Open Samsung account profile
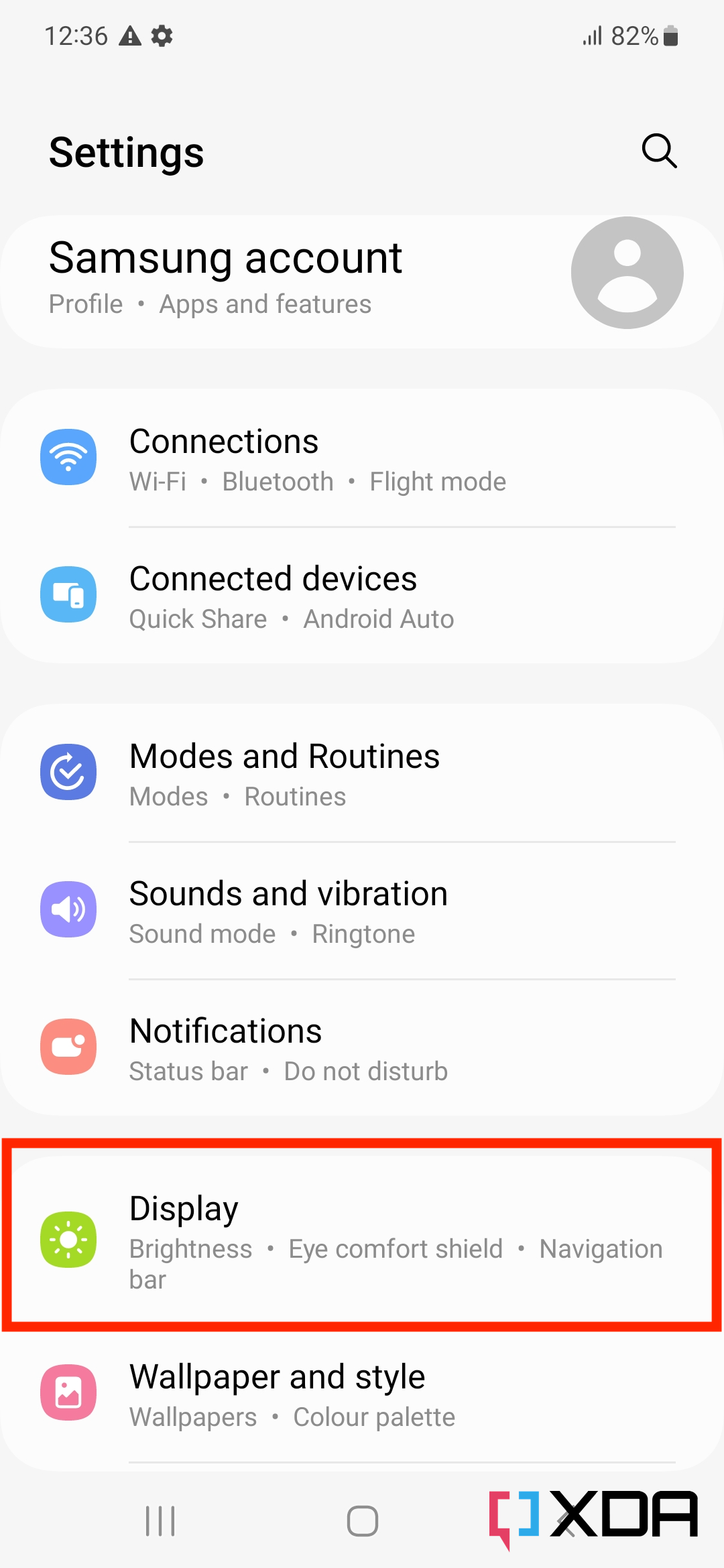The height and width of the screenshot is (1568, 724). 362,280
